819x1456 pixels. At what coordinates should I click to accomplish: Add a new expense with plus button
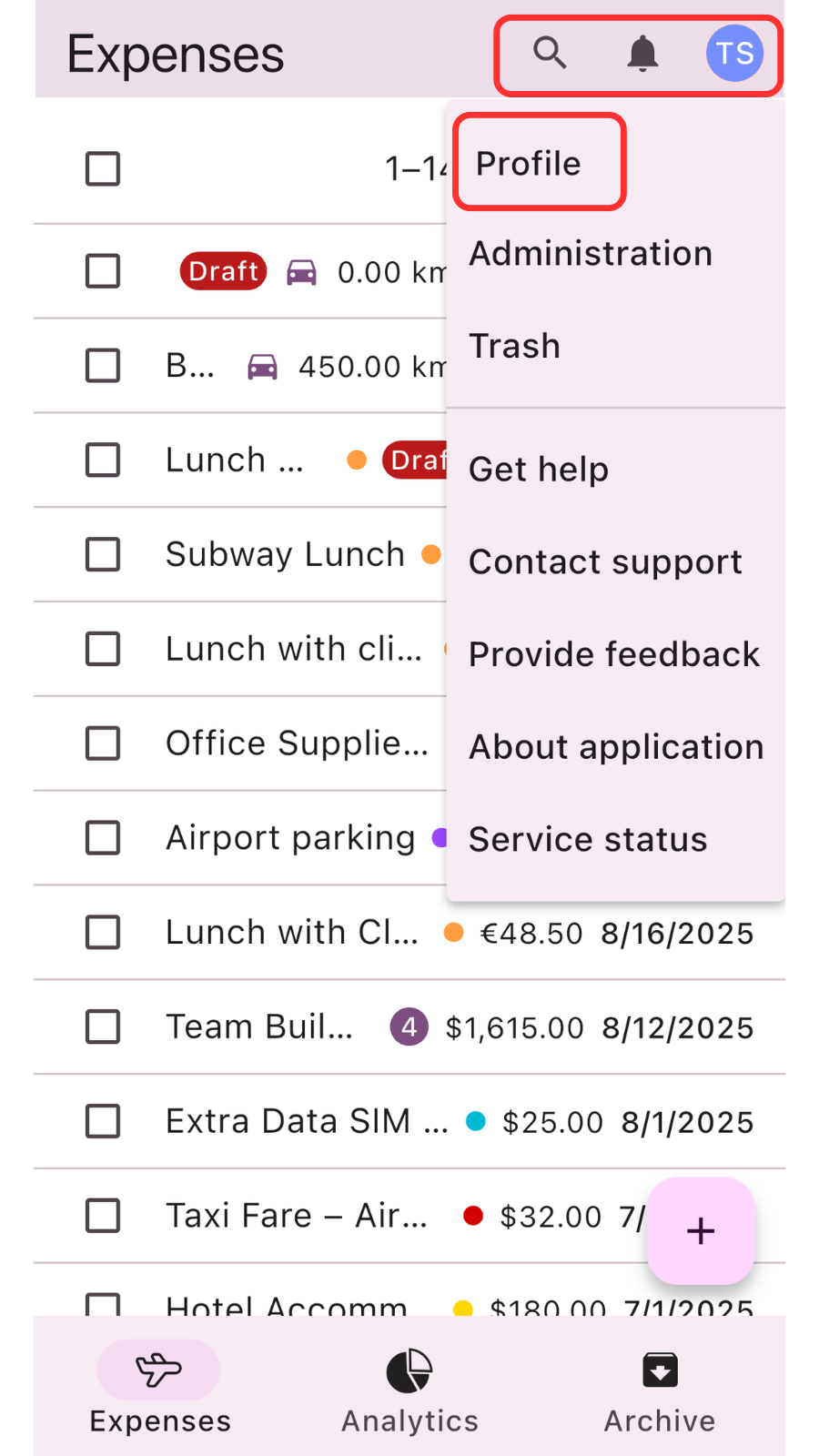click(x=701, y=1231)
